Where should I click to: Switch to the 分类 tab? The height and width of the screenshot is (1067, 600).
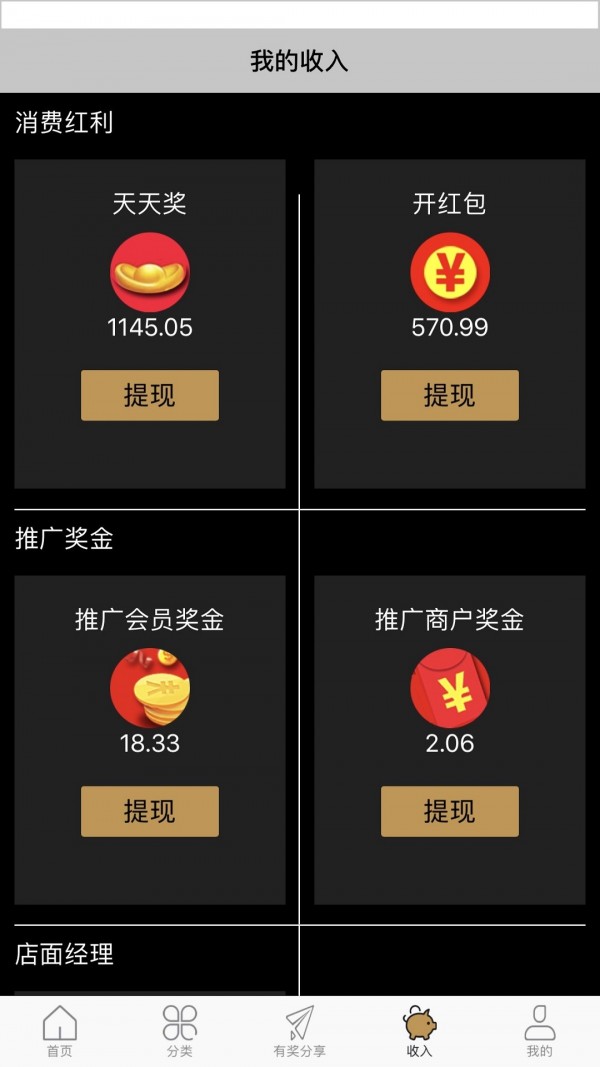click(x=180, y=1031)
